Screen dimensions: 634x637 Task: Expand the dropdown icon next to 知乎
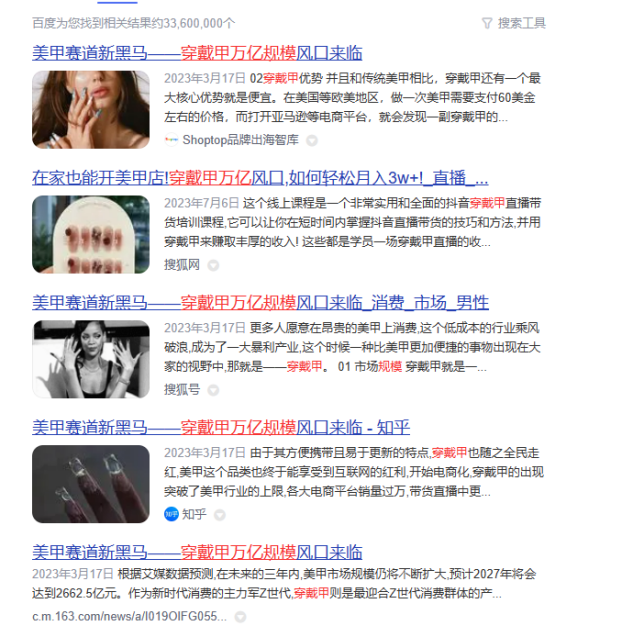coord(220,515)
